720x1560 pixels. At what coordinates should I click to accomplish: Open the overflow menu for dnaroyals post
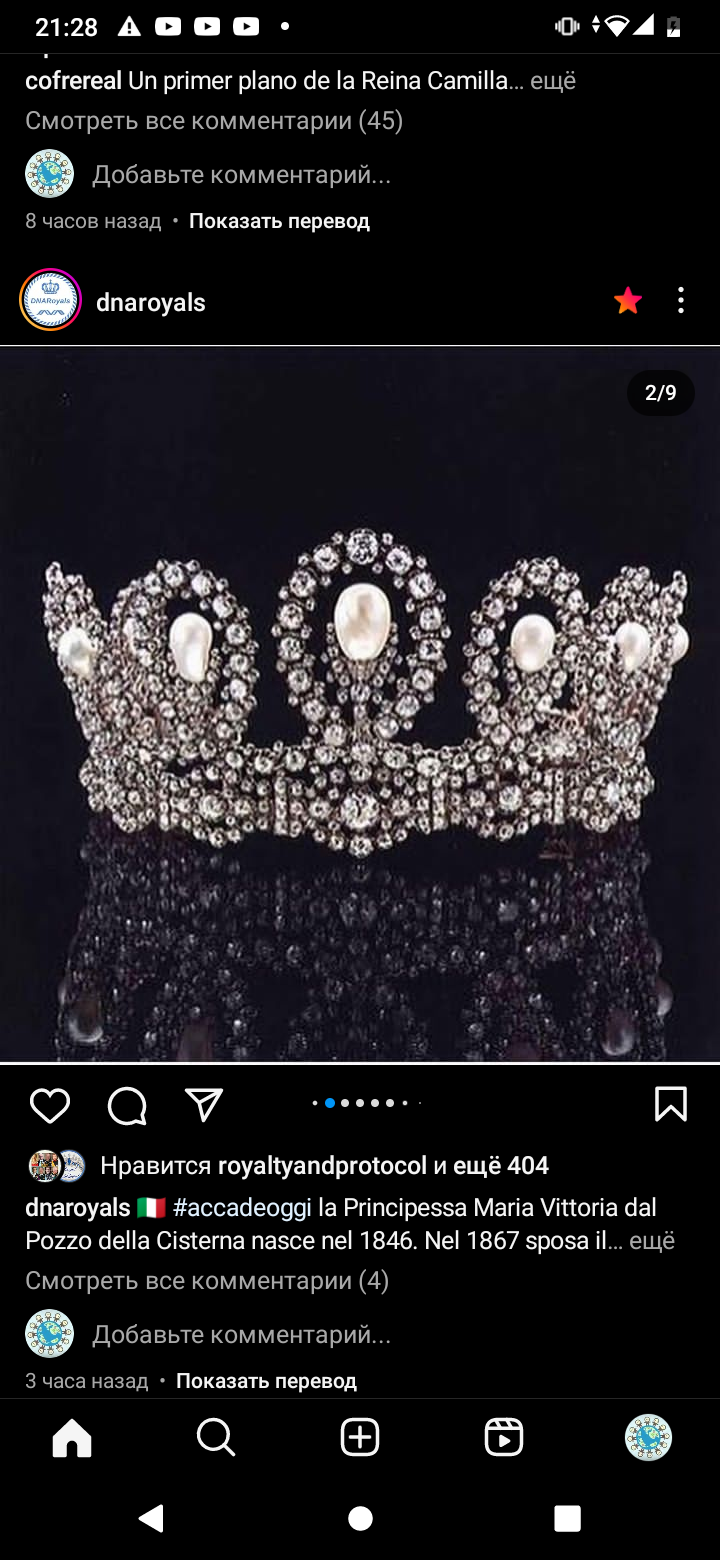pos(681,301)
